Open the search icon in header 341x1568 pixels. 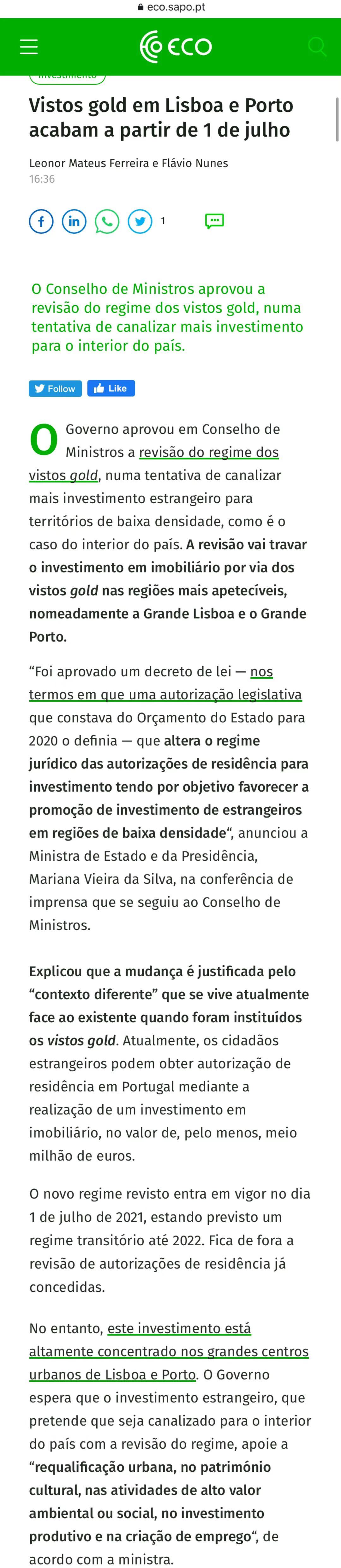pos(317,47)
